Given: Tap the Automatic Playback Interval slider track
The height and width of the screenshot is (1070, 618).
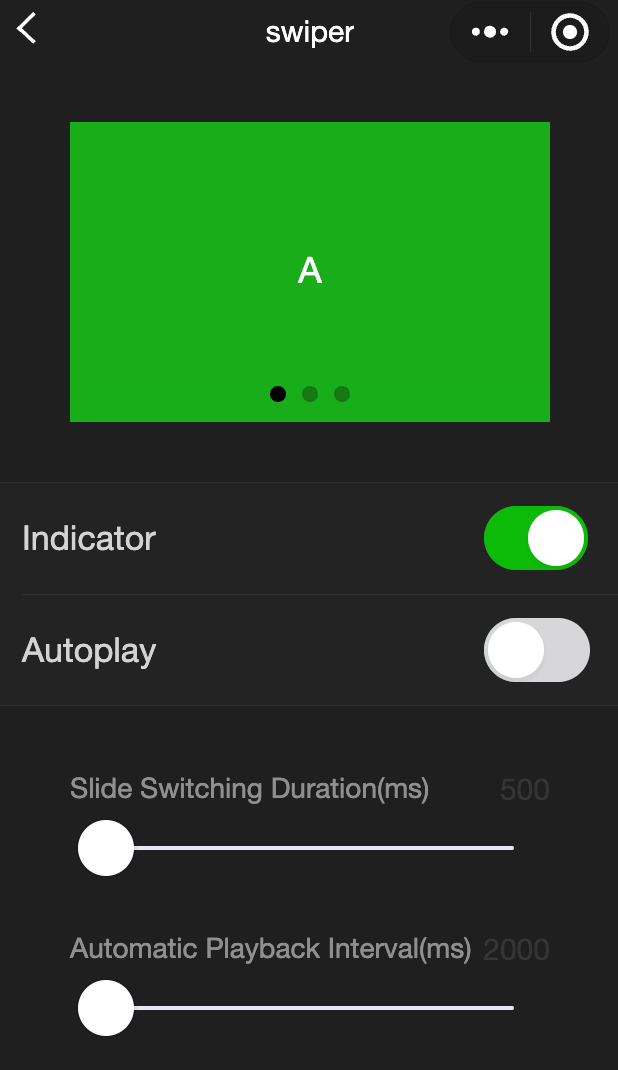Looking at the screenshot, I should click(x=310, y=1008).
